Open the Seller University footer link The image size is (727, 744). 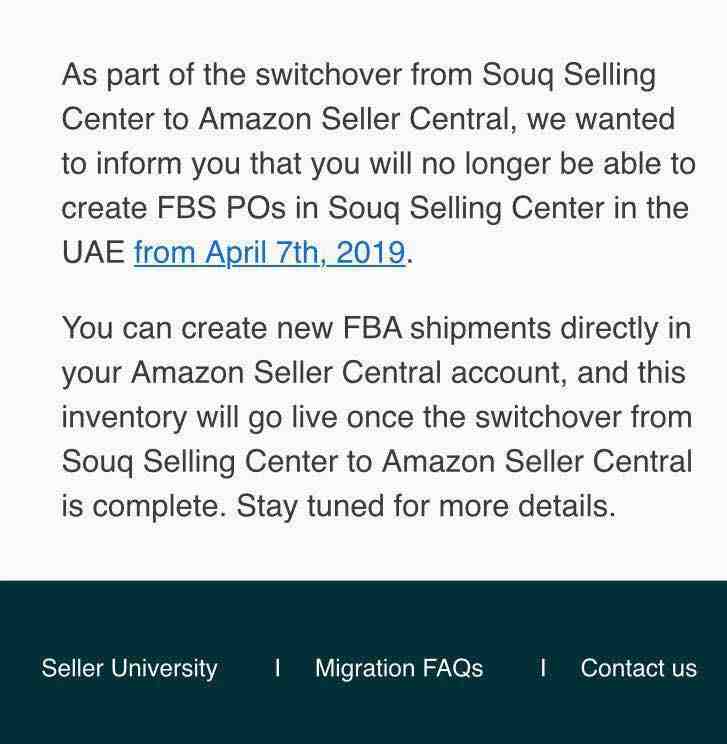point(129,668)
